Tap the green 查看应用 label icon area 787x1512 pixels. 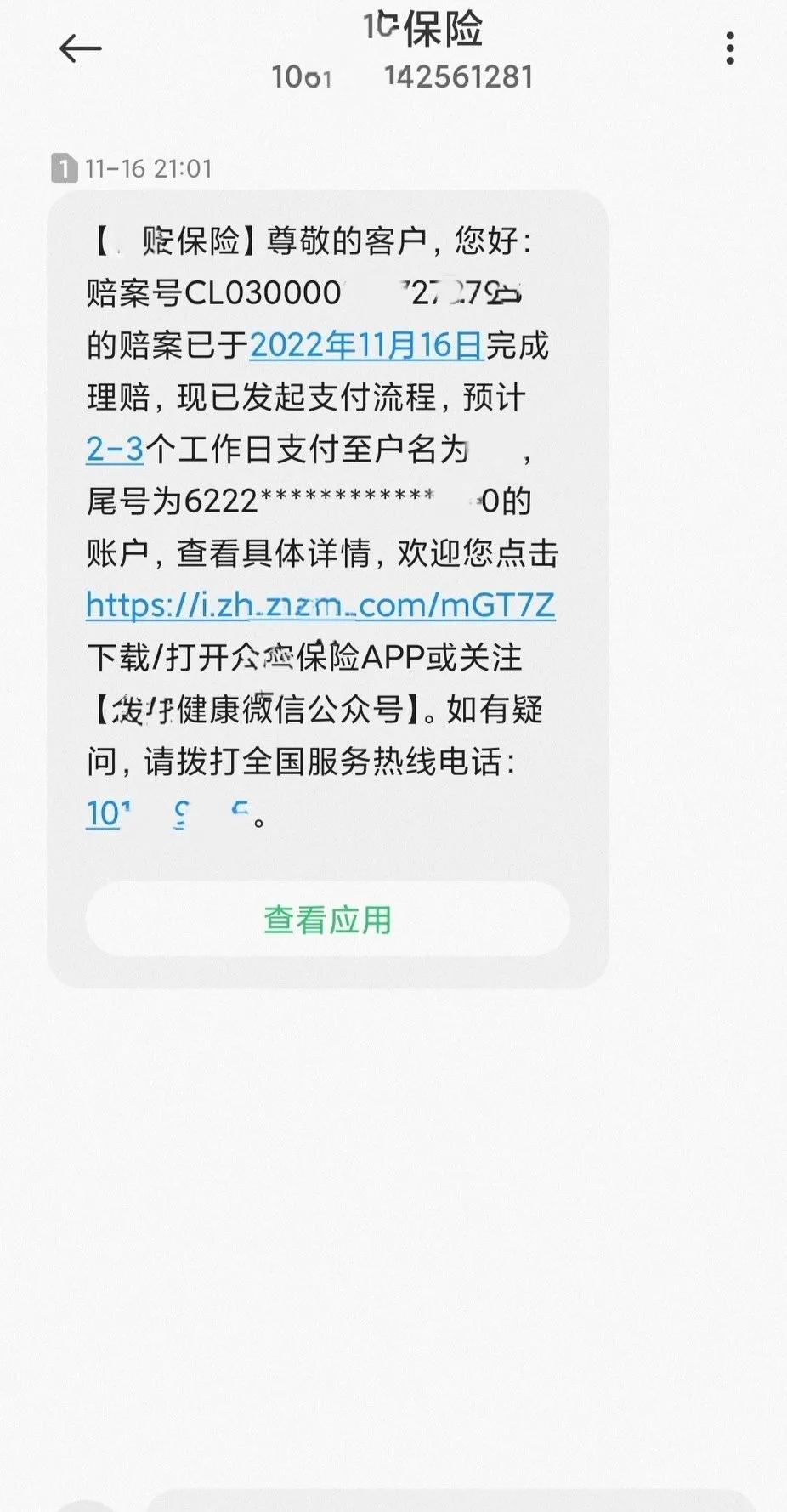pos(331,919)
